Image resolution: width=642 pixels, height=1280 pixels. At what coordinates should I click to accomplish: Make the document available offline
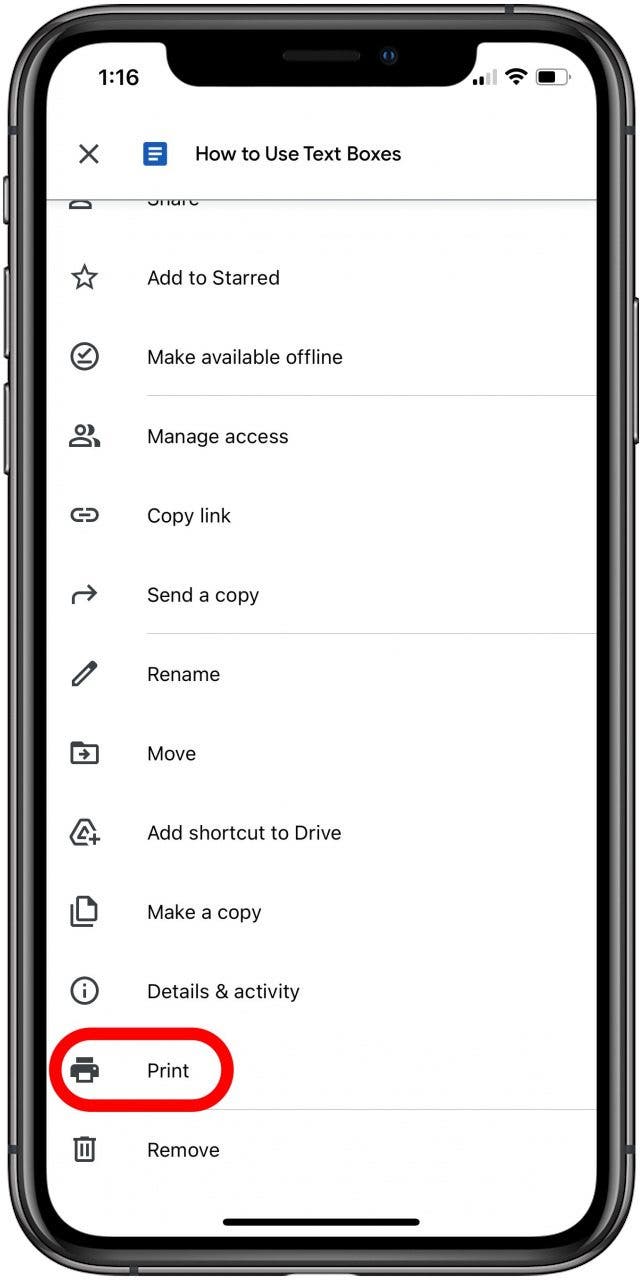coord(244,357)
